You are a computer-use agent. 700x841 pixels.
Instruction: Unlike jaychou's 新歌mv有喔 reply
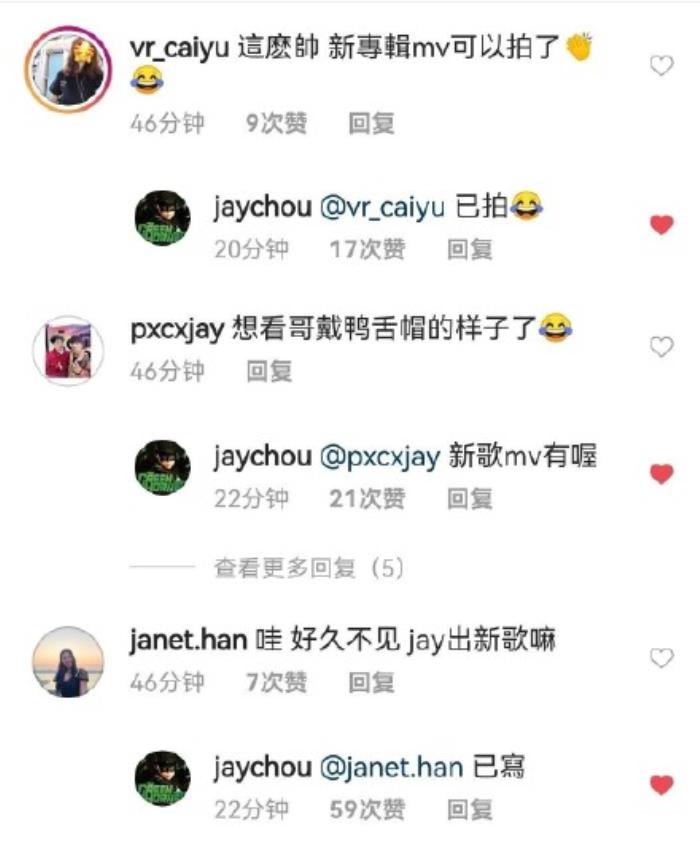pos(661,474)
